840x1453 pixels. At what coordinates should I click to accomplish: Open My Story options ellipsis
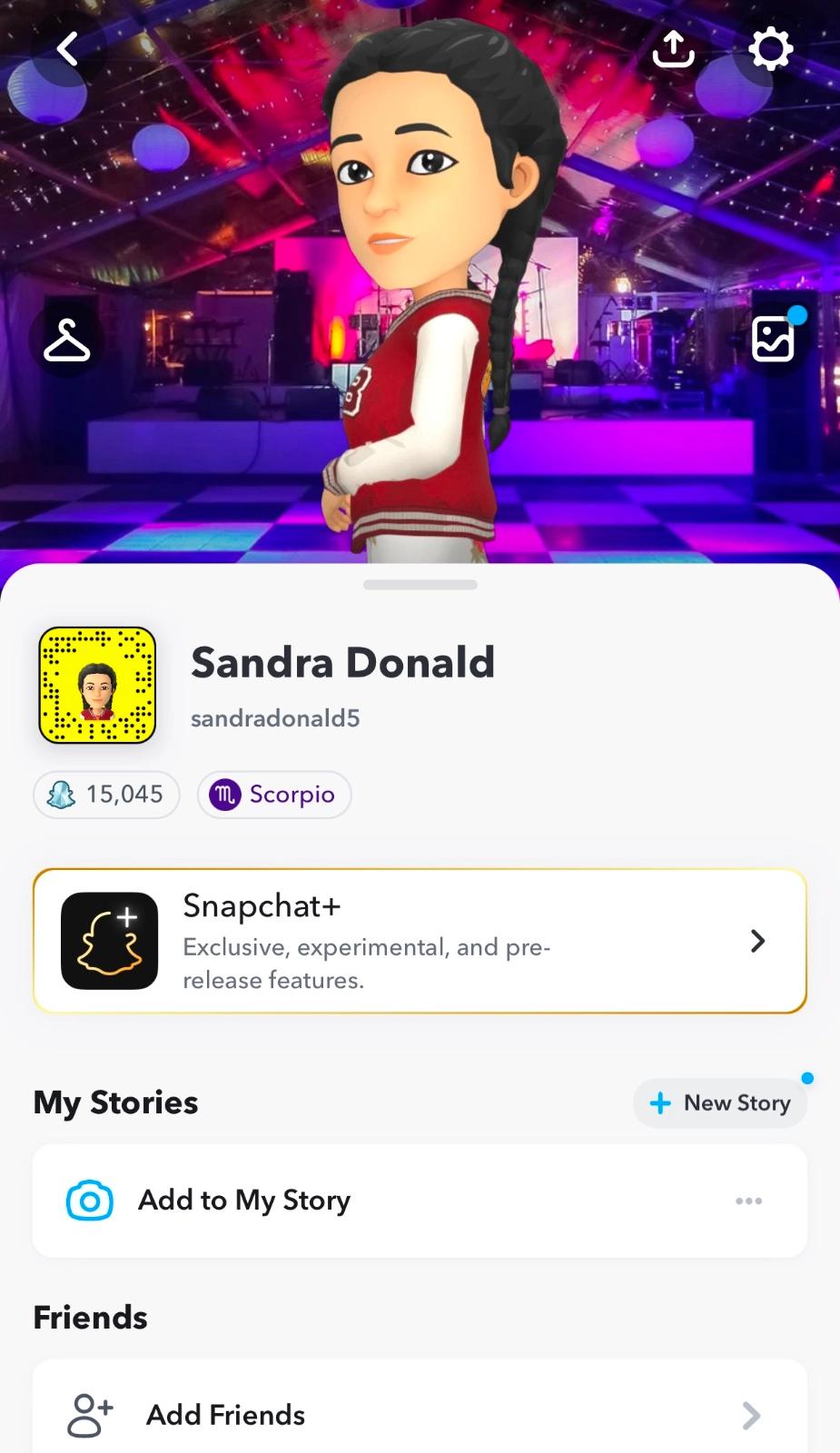coord(748,1201)
